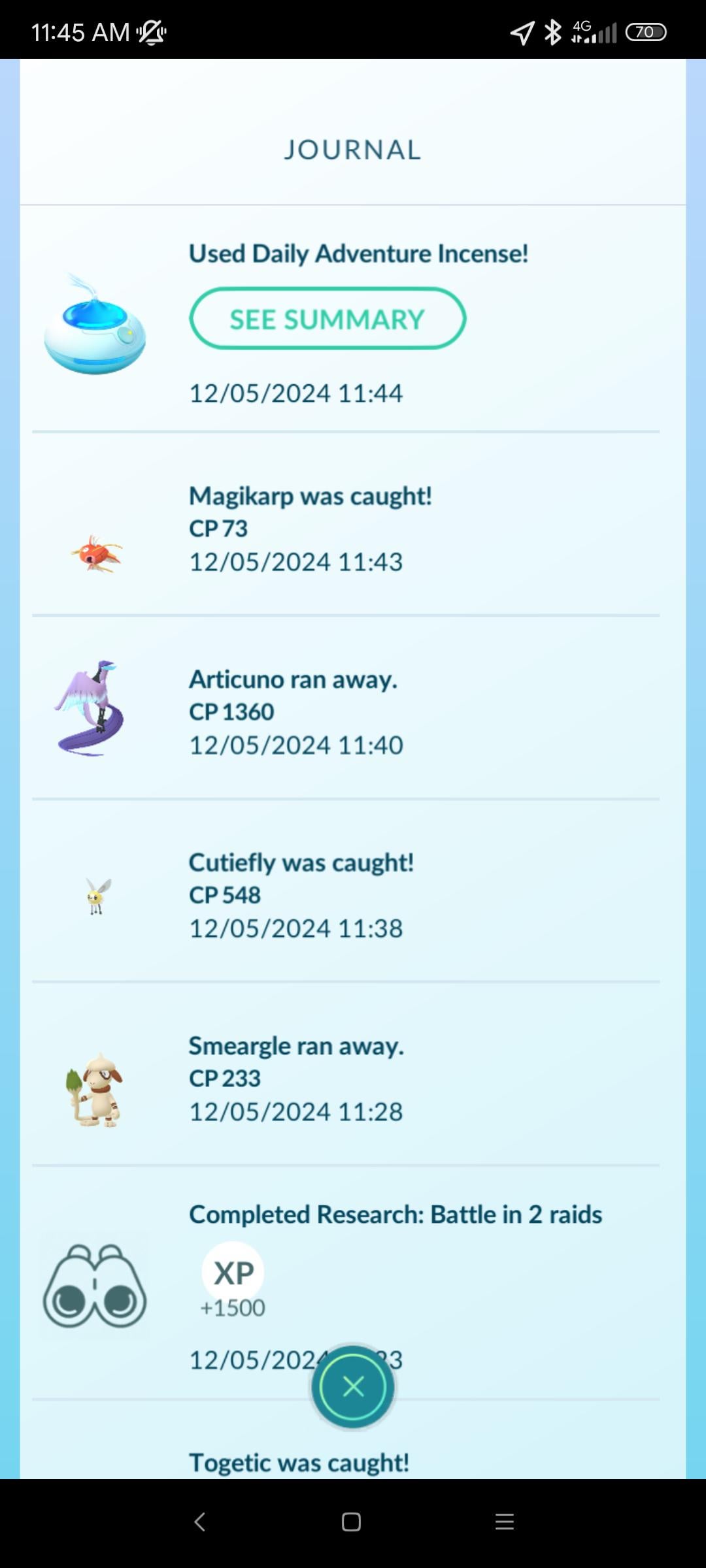
Task: Open the Daily Adventure Incense summary
Action: (328, 319)
